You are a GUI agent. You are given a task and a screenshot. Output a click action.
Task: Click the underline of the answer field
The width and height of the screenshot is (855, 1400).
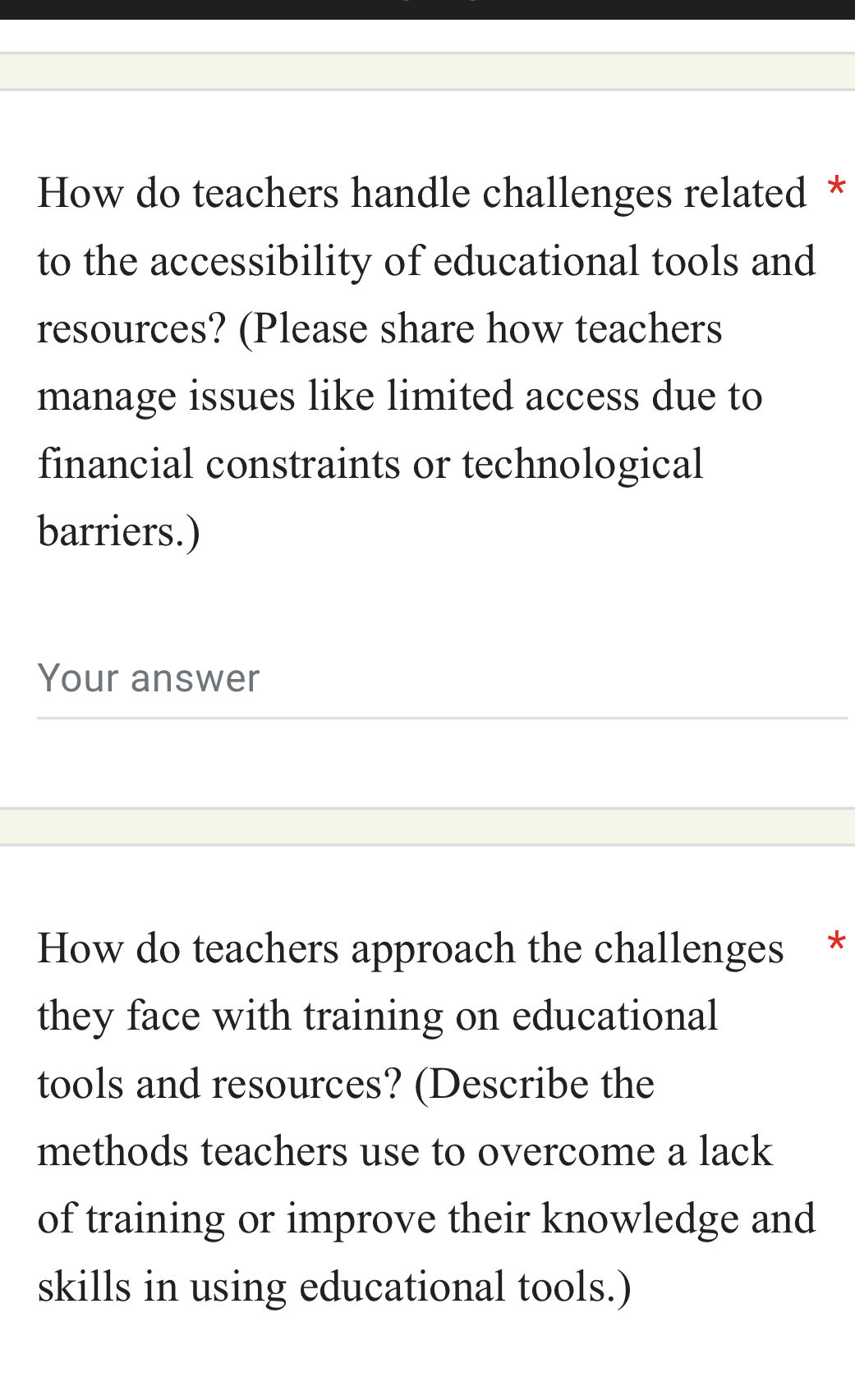pos(427,720)
